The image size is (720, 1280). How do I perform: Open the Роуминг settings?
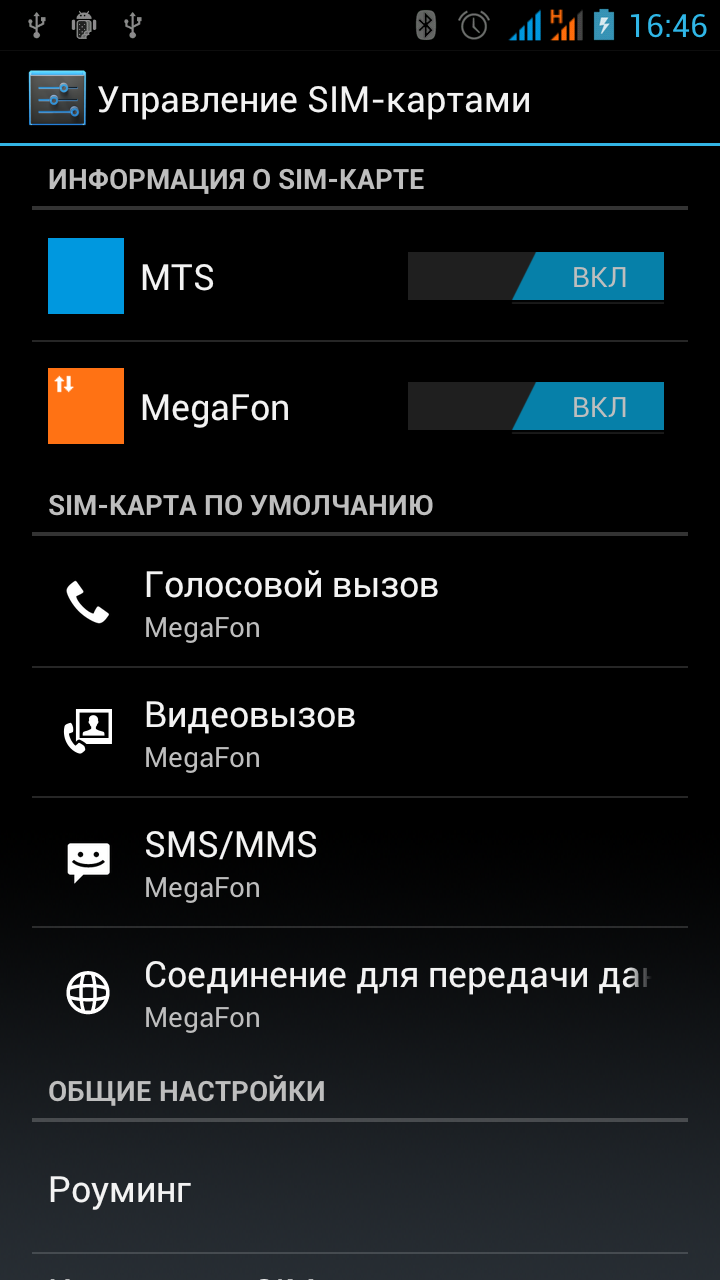(x=360, y=1190)
